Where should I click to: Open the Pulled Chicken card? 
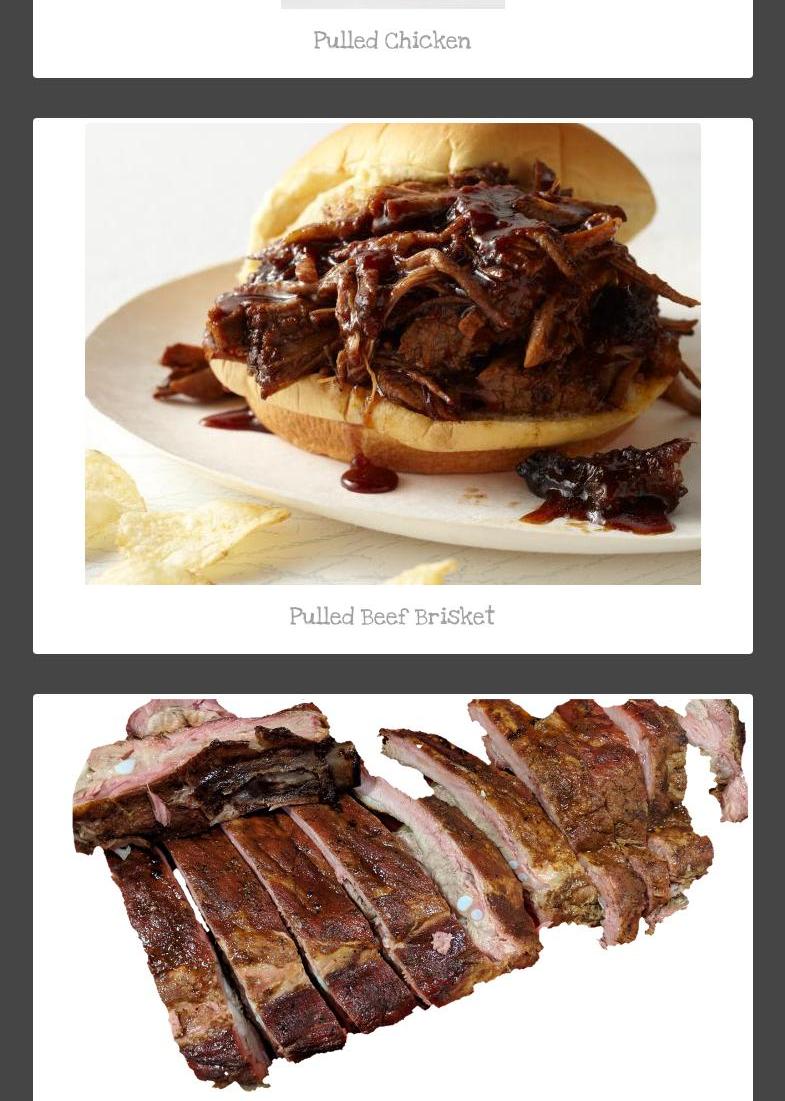[x=392, y=41]
